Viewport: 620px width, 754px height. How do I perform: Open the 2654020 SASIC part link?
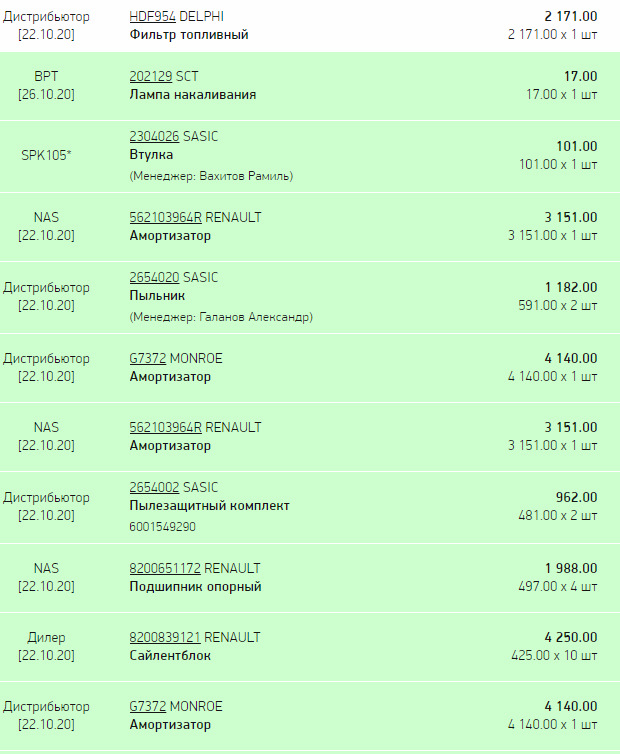(154, 278)
